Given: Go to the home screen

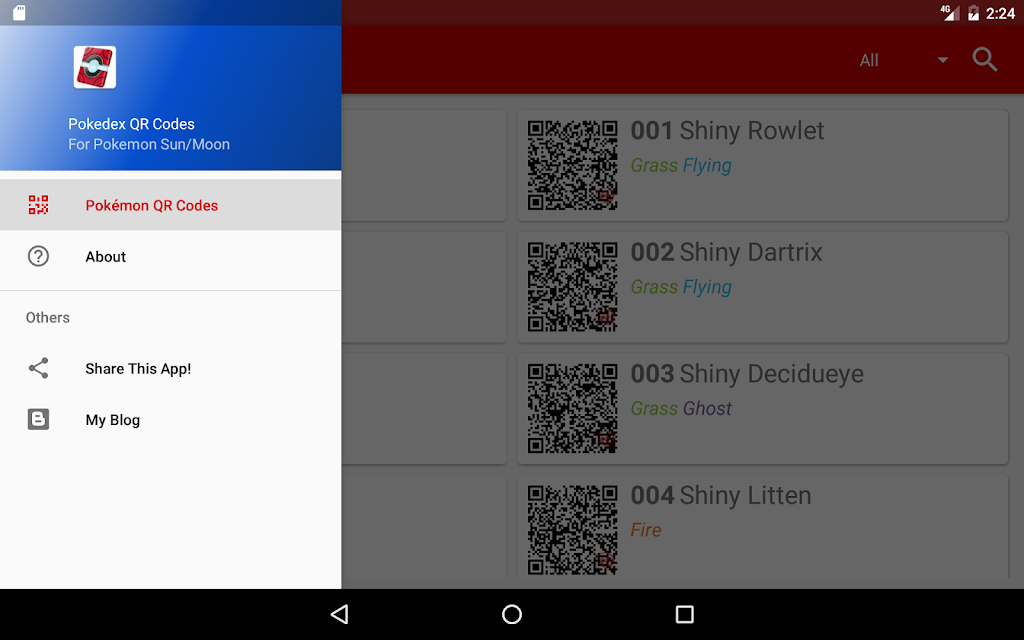Looking at the screenshot, I should [511, 614].
